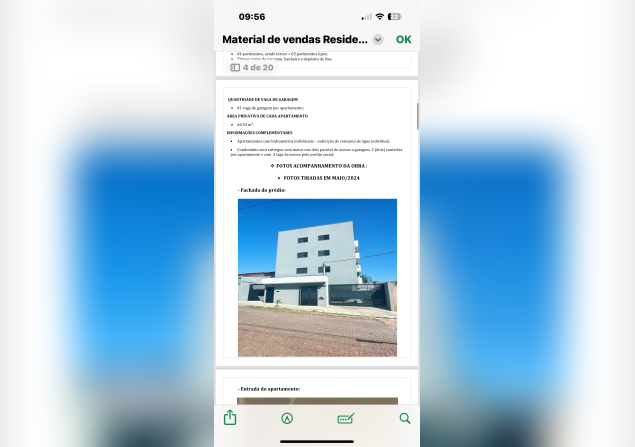
Task: Open the page thumbnails via '4 de 20'
Action: [x=254, y=67]
